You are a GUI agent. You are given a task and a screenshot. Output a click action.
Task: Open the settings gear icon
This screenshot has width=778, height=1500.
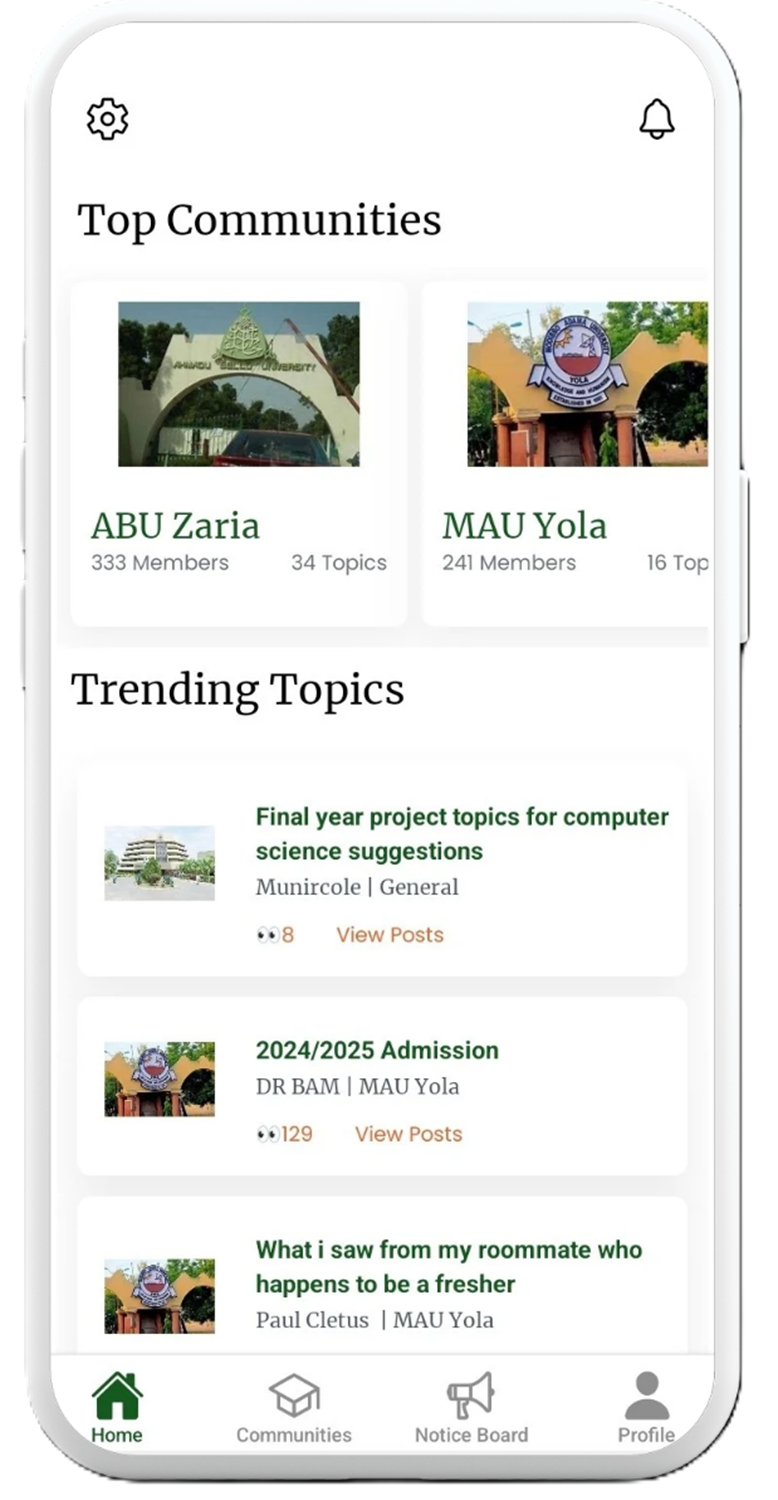pos(108,119)
